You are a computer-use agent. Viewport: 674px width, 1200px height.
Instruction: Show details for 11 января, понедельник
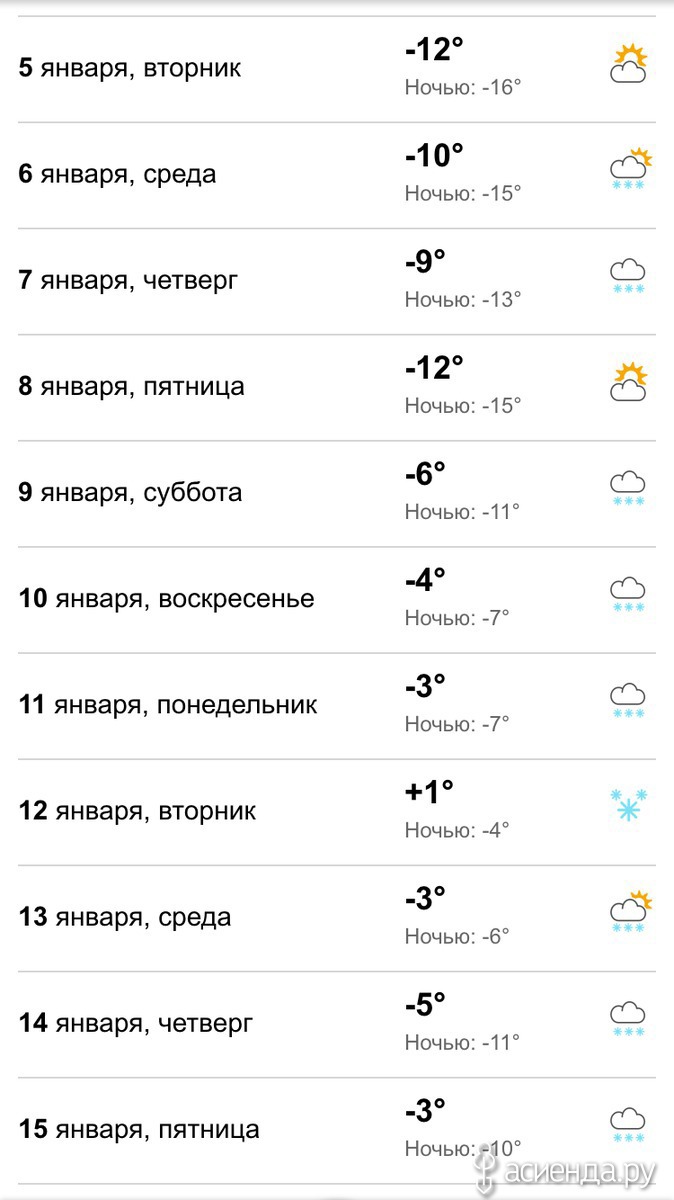(337, 706)
